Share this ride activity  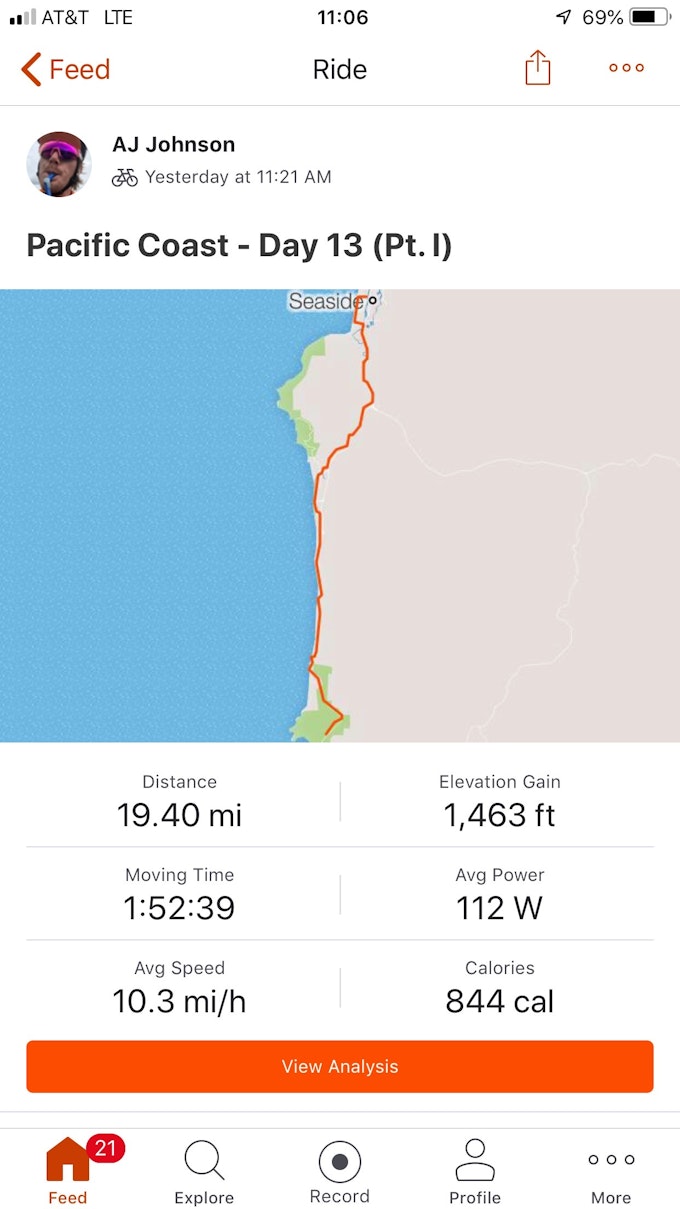coord(537,68)
